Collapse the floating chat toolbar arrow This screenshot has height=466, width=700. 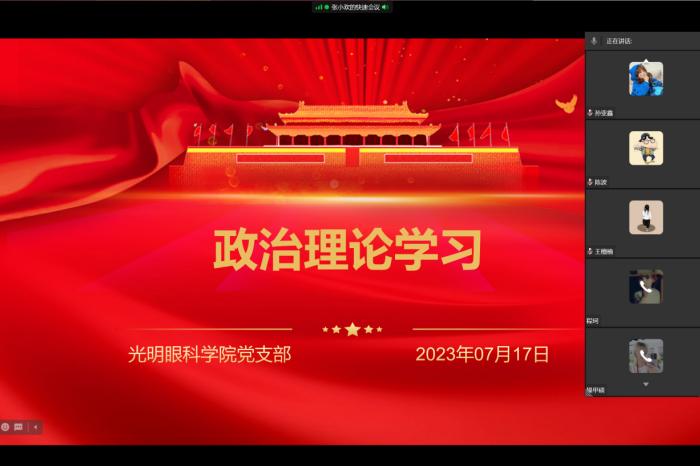pos(36,427)
